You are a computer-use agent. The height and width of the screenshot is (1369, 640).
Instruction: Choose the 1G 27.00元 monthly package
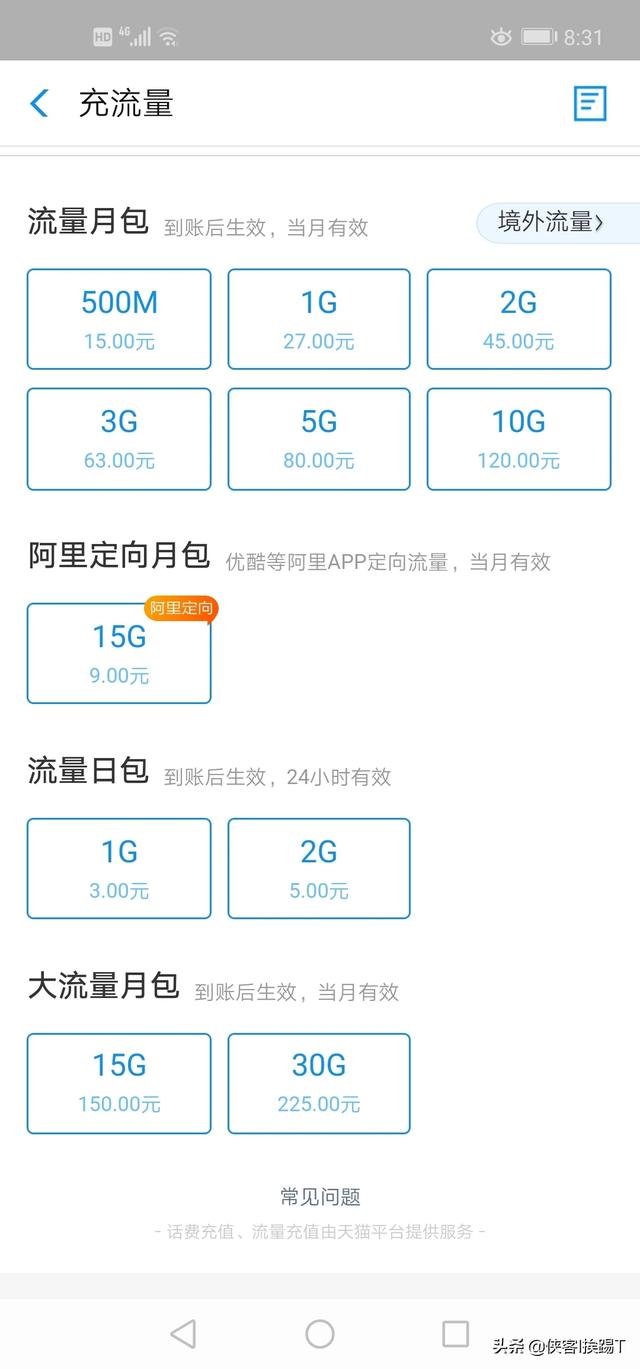tap(319, 319)
